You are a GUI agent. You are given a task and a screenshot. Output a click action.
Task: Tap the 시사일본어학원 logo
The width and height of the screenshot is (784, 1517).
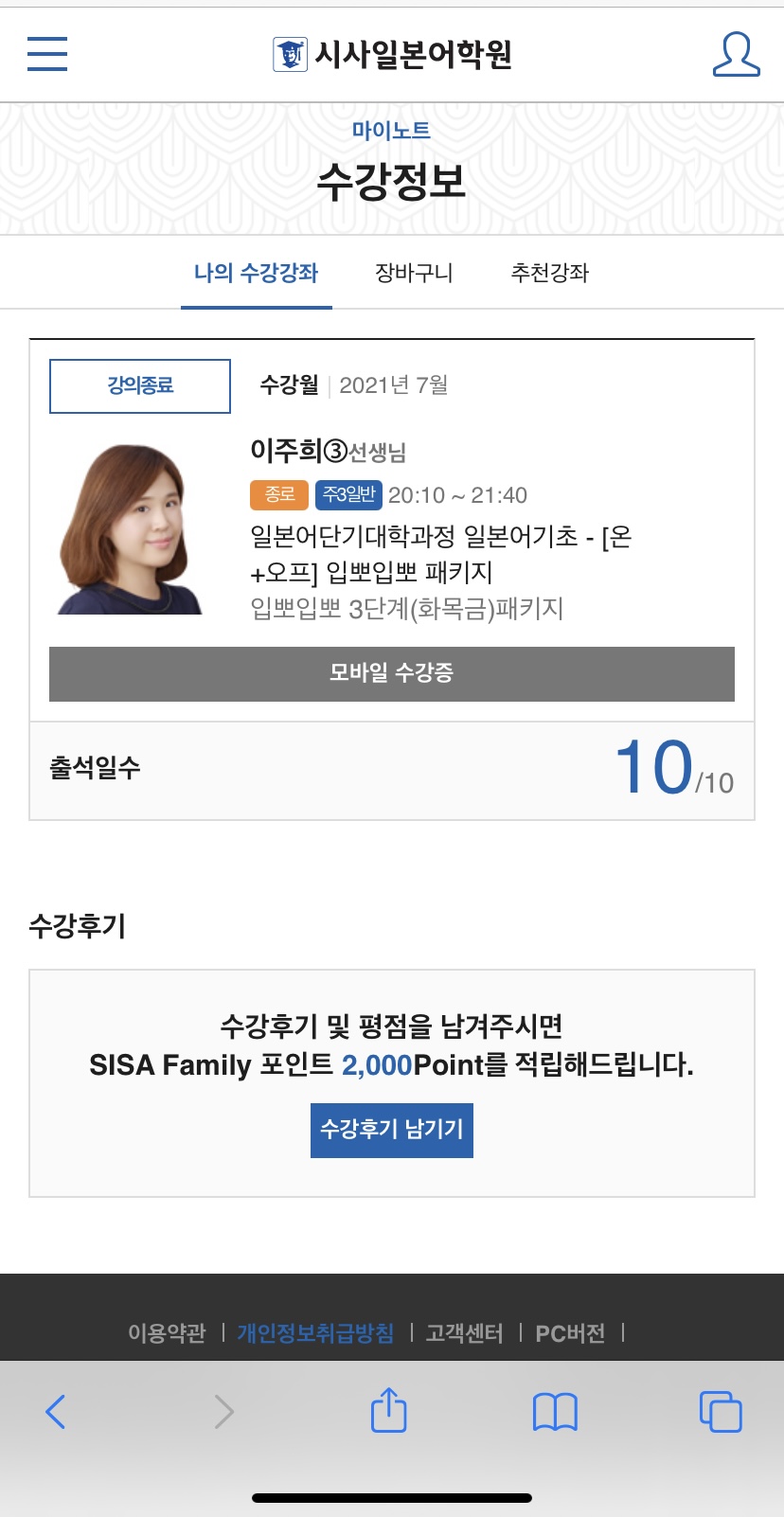coord(392,54)
